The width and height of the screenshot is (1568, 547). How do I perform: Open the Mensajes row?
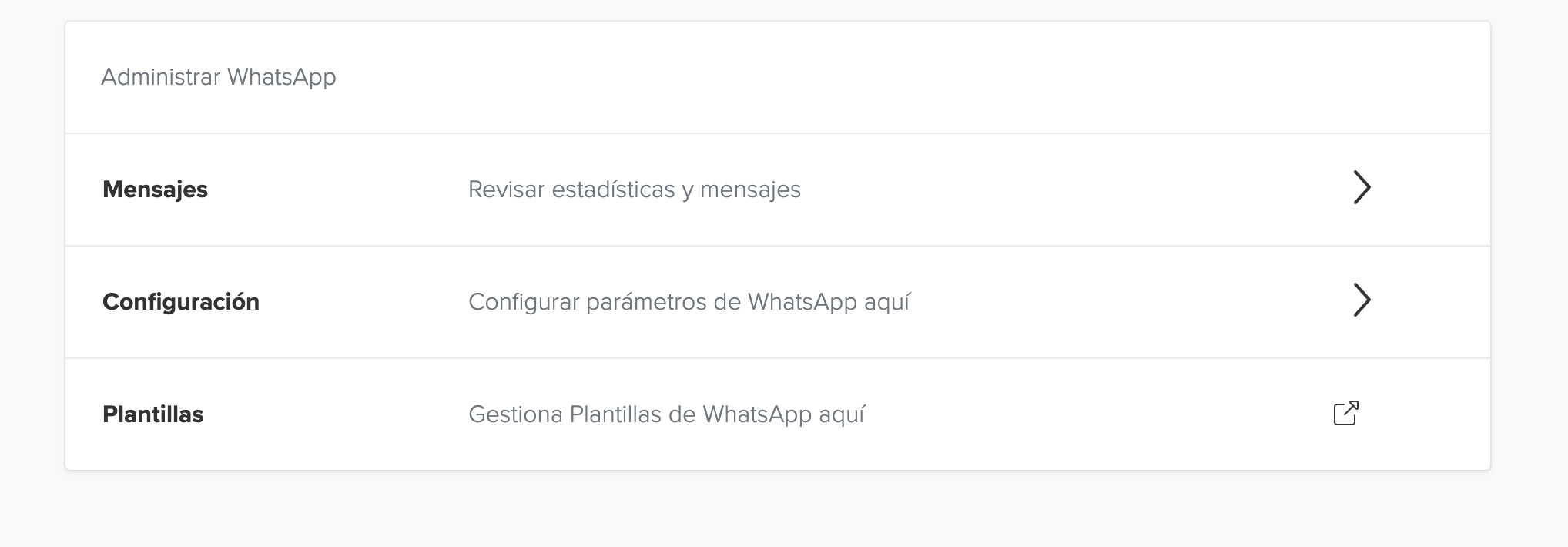(x=1361, y=189)
